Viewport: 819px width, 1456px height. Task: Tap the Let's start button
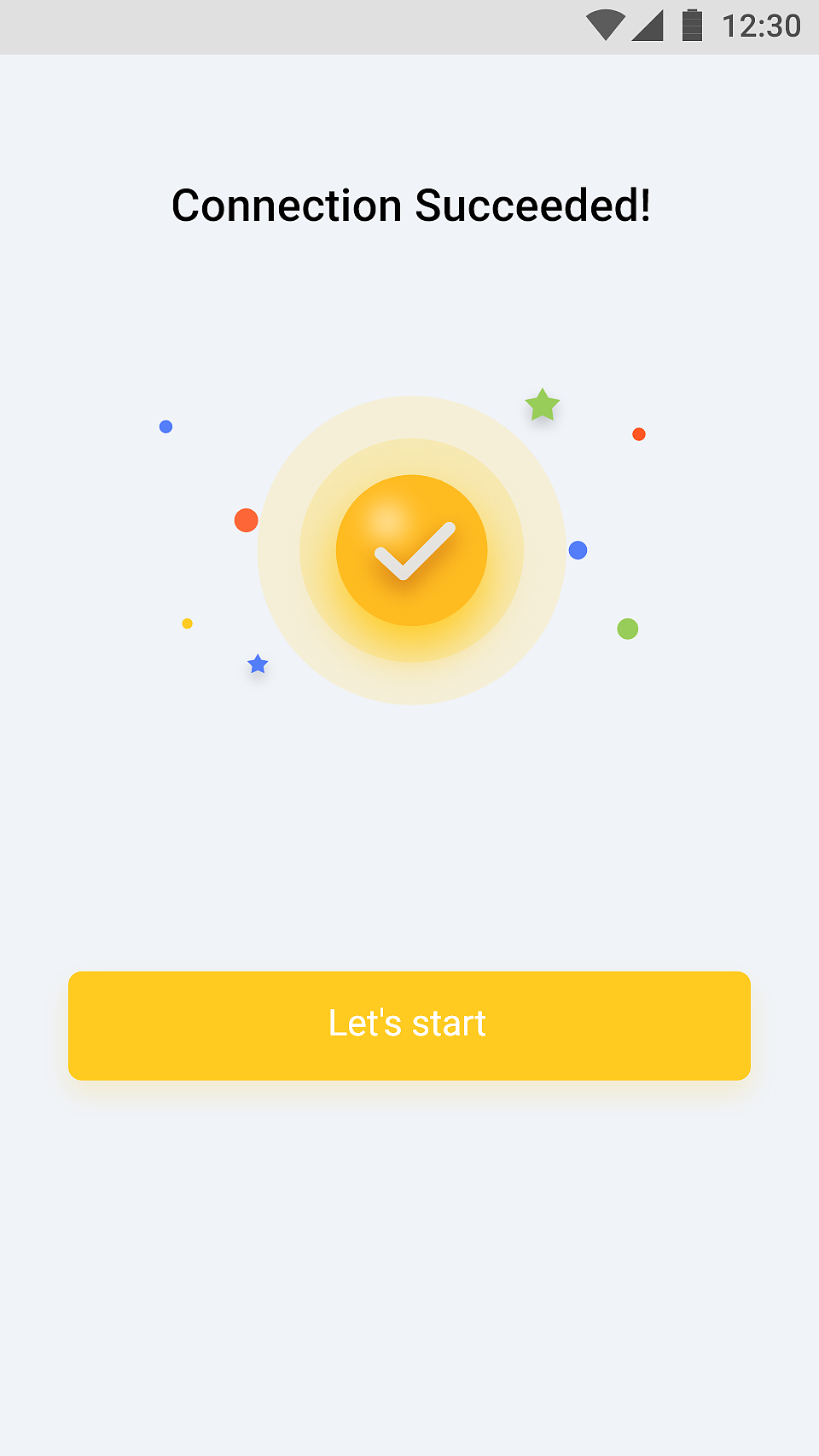tap(409, 1025)
